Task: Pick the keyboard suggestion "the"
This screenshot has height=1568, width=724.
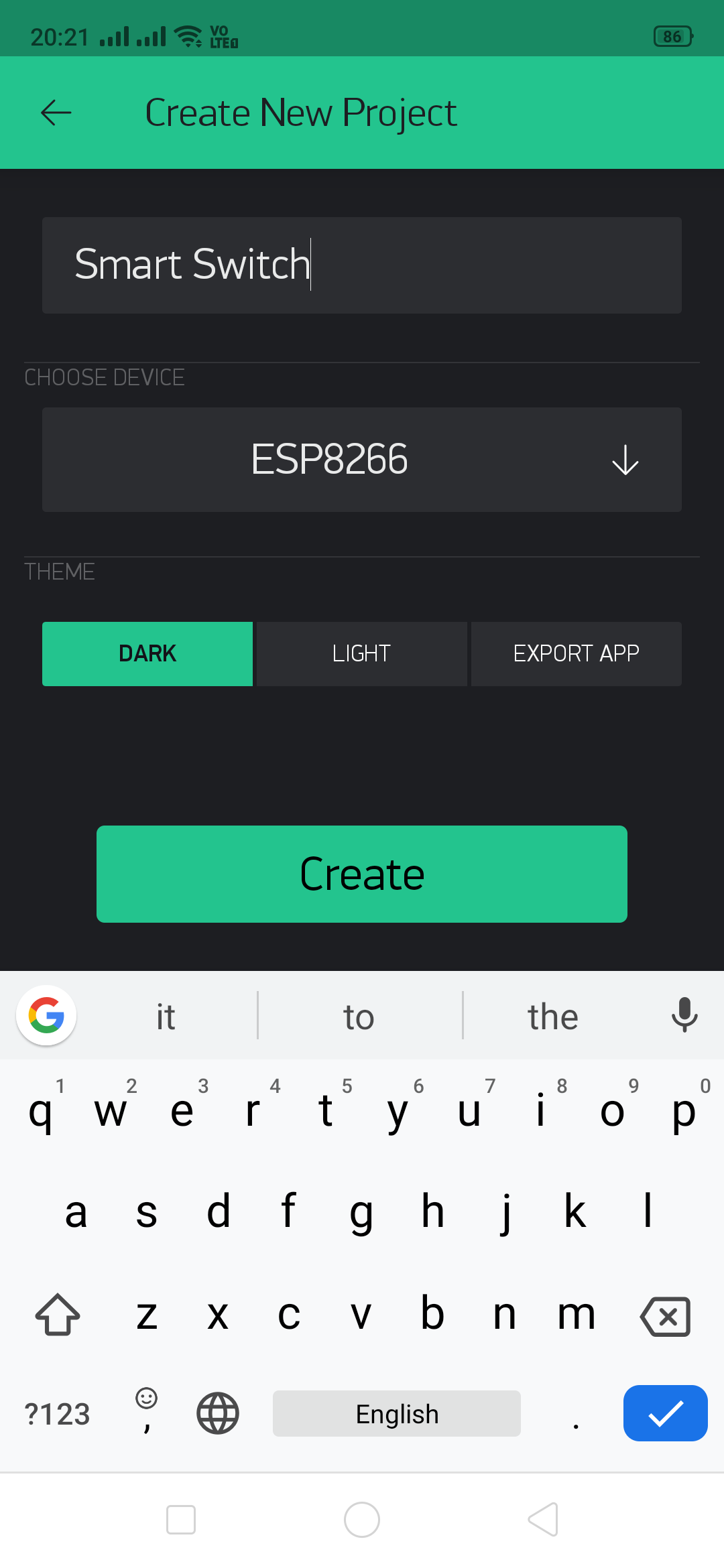Action: click(553, 1017)
